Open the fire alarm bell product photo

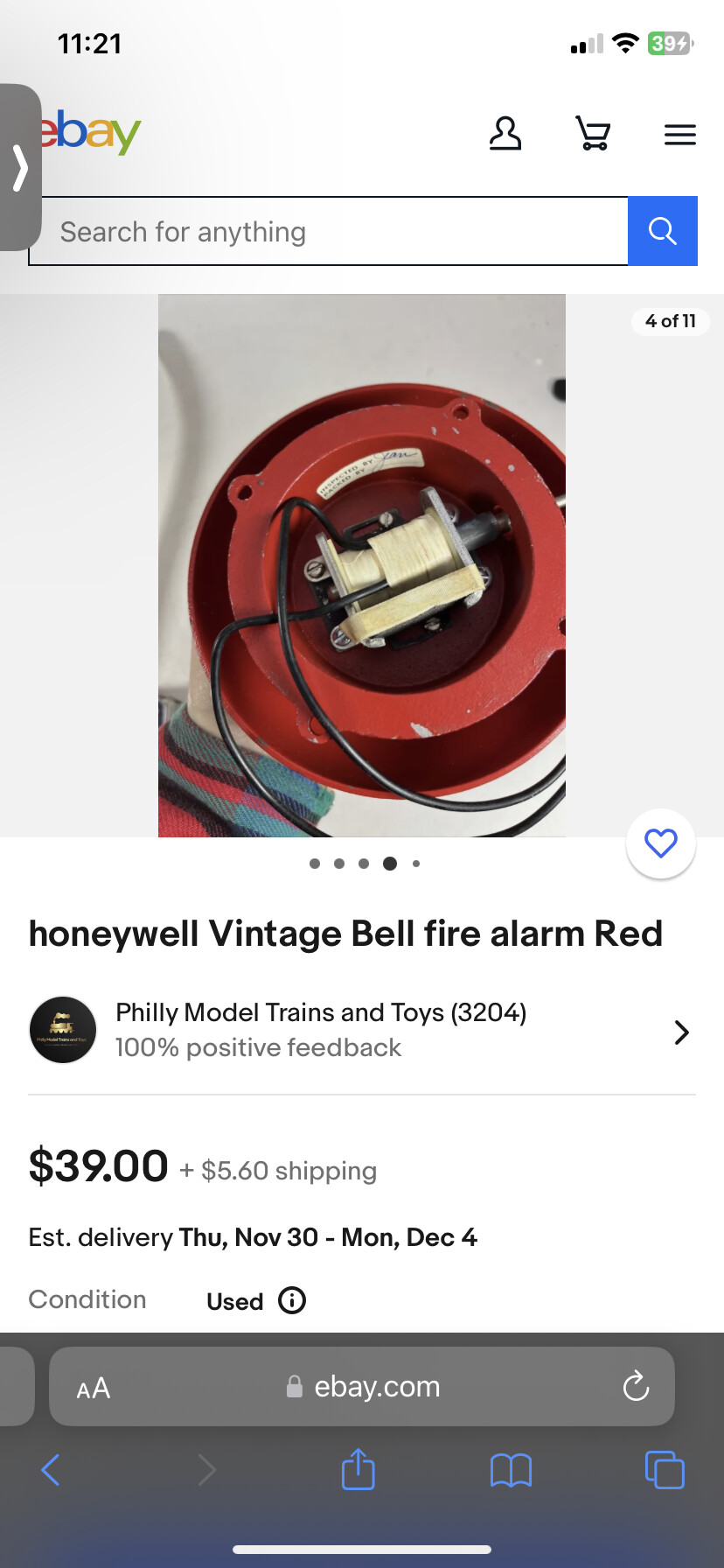pyautogui.click(x=361, y=565)
